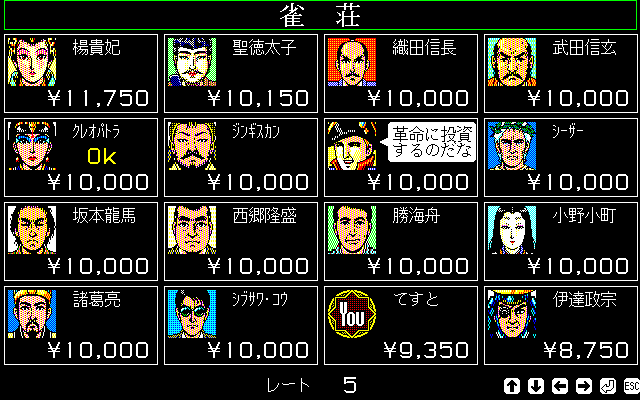This screenshot has width=640, height=400.
Task: Tap the down arrow key icon
Action: coord(535,386)
